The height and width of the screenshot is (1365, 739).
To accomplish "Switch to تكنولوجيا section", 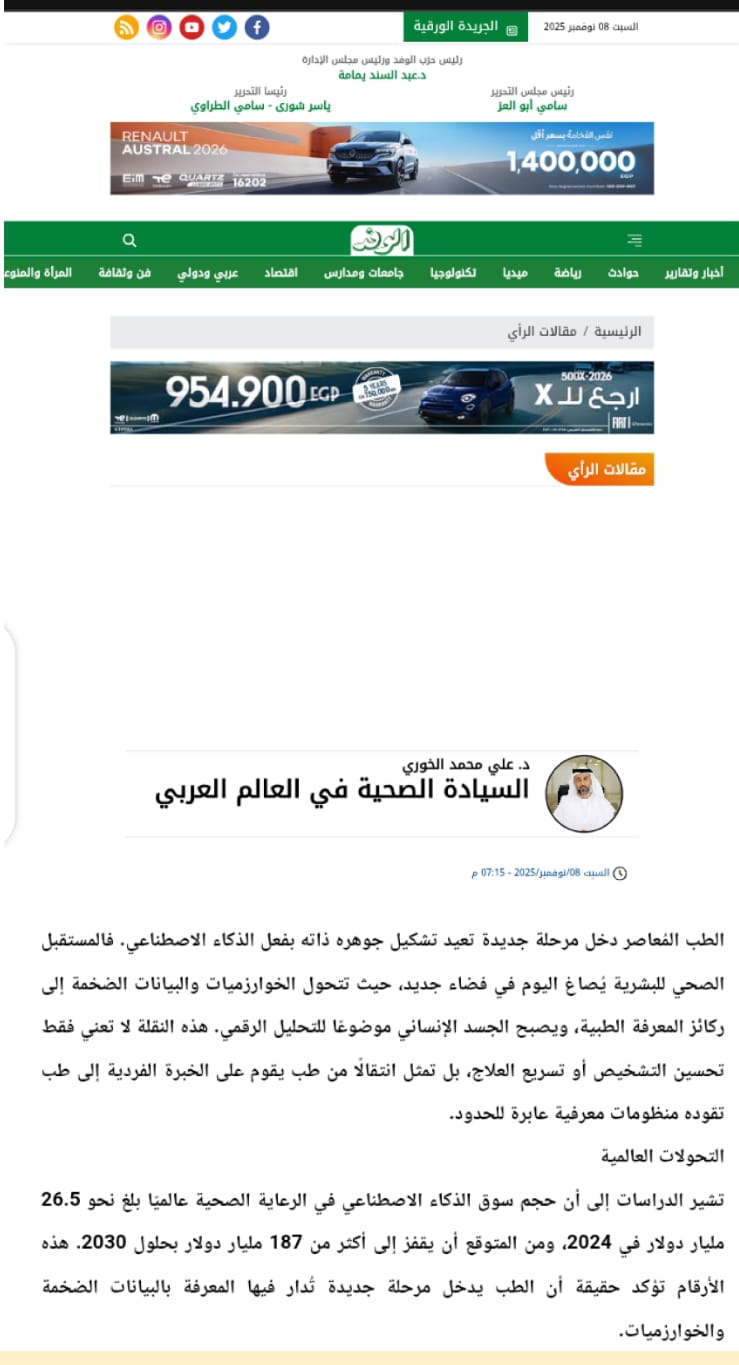I will point(453,273).
